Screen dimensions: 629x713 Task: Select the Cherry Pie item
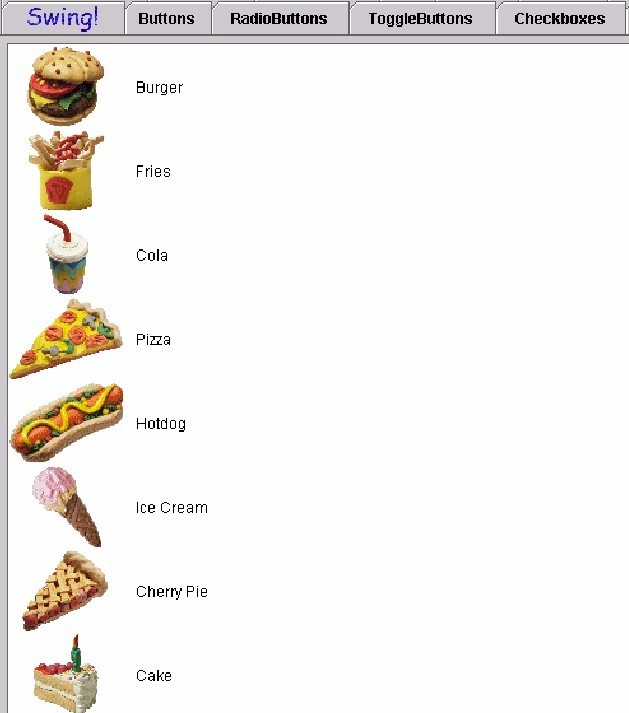(172, 592)
